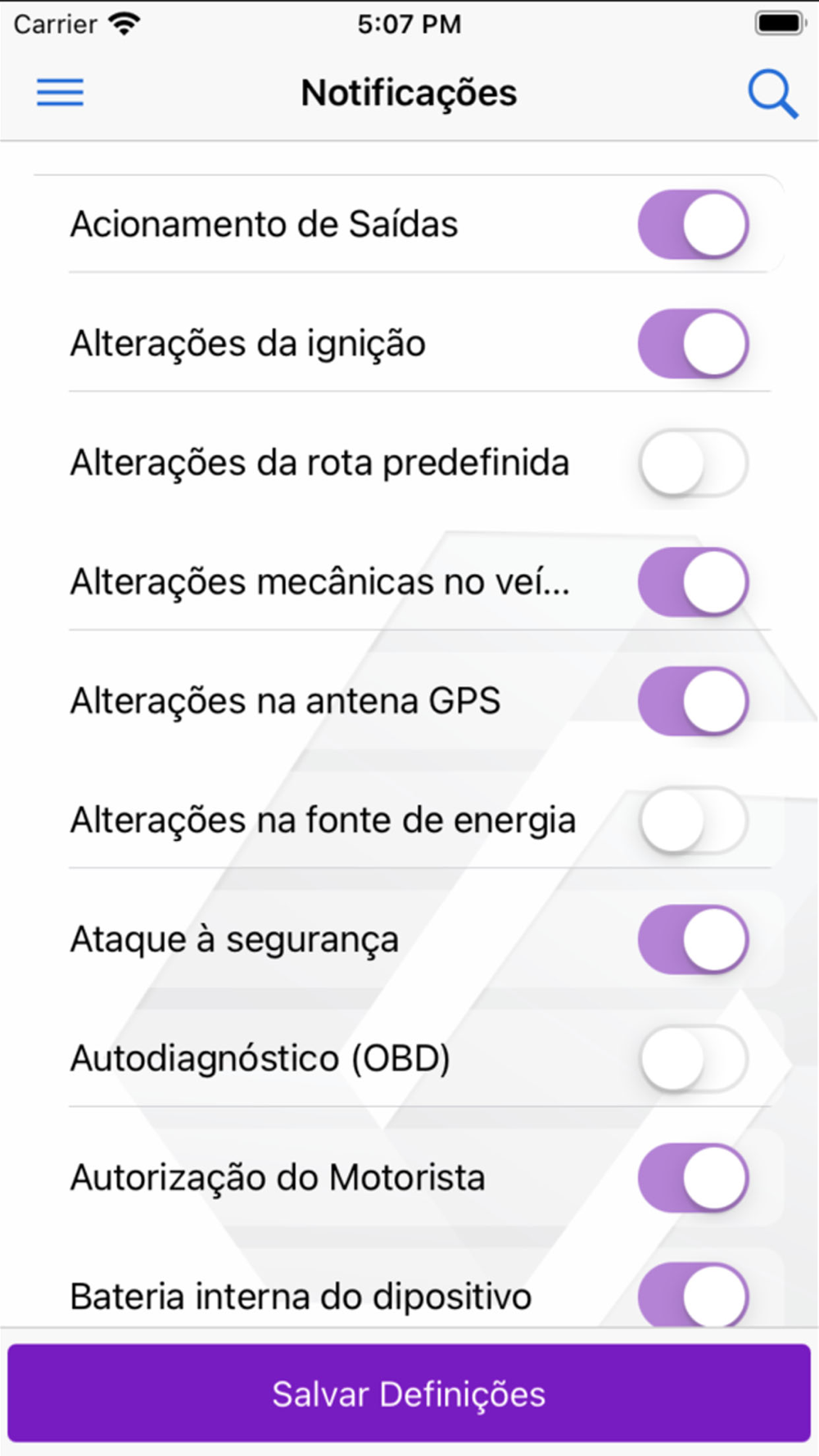Viewport: 819px width, 1456px height.
Task: Enable Autodiagnóstico (OBD) notifications
Action: 693,1059
